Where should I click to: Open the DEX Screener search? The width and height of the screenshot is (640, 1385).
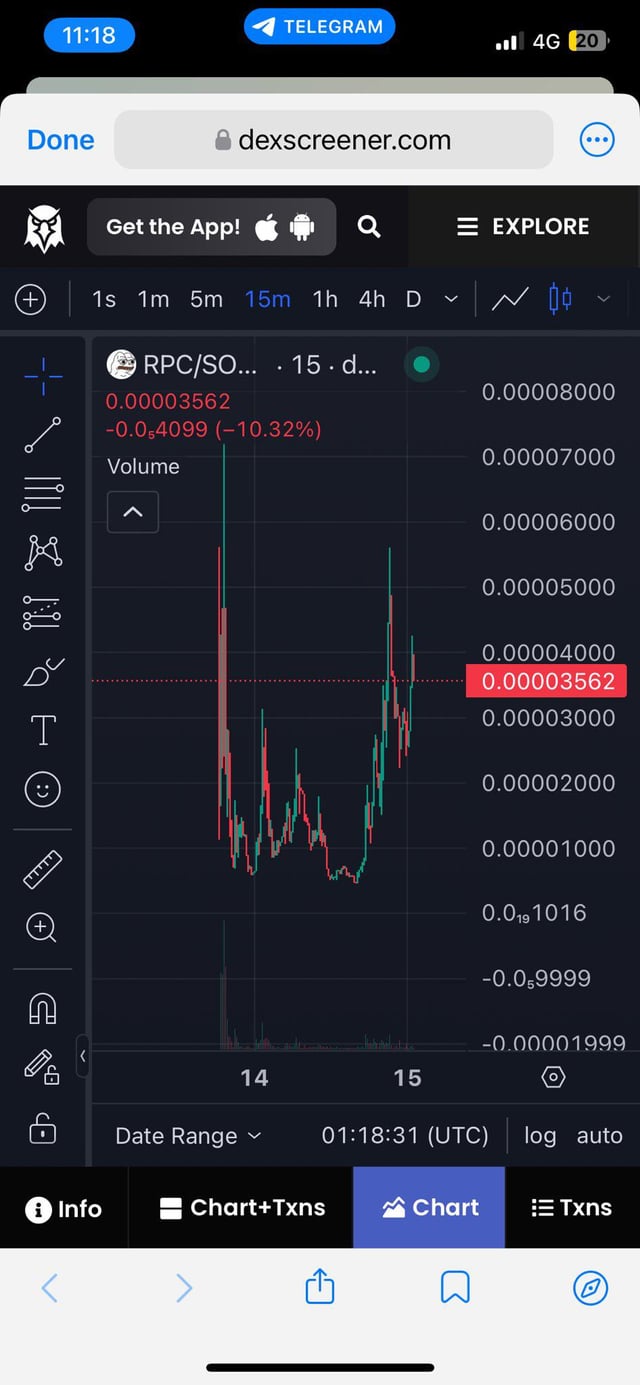[x=369, y=227]
